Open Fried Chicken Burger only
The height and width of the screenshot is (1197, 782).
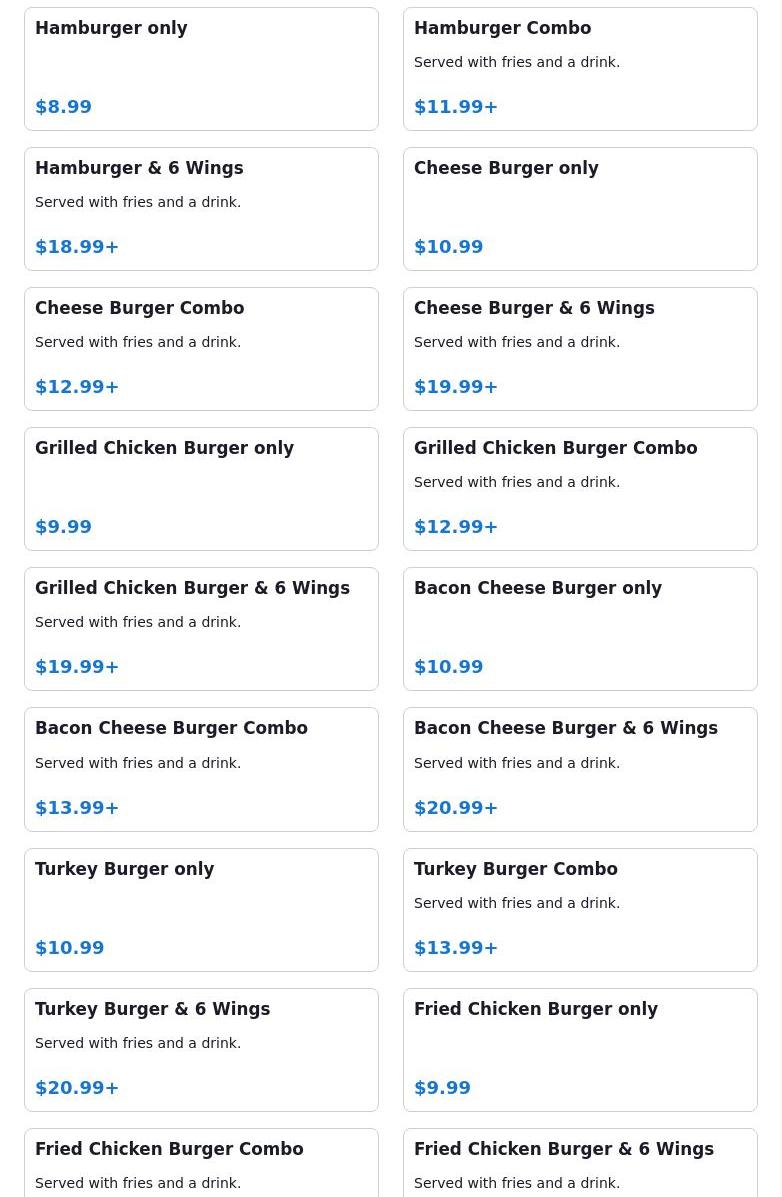click(580, 1050)
